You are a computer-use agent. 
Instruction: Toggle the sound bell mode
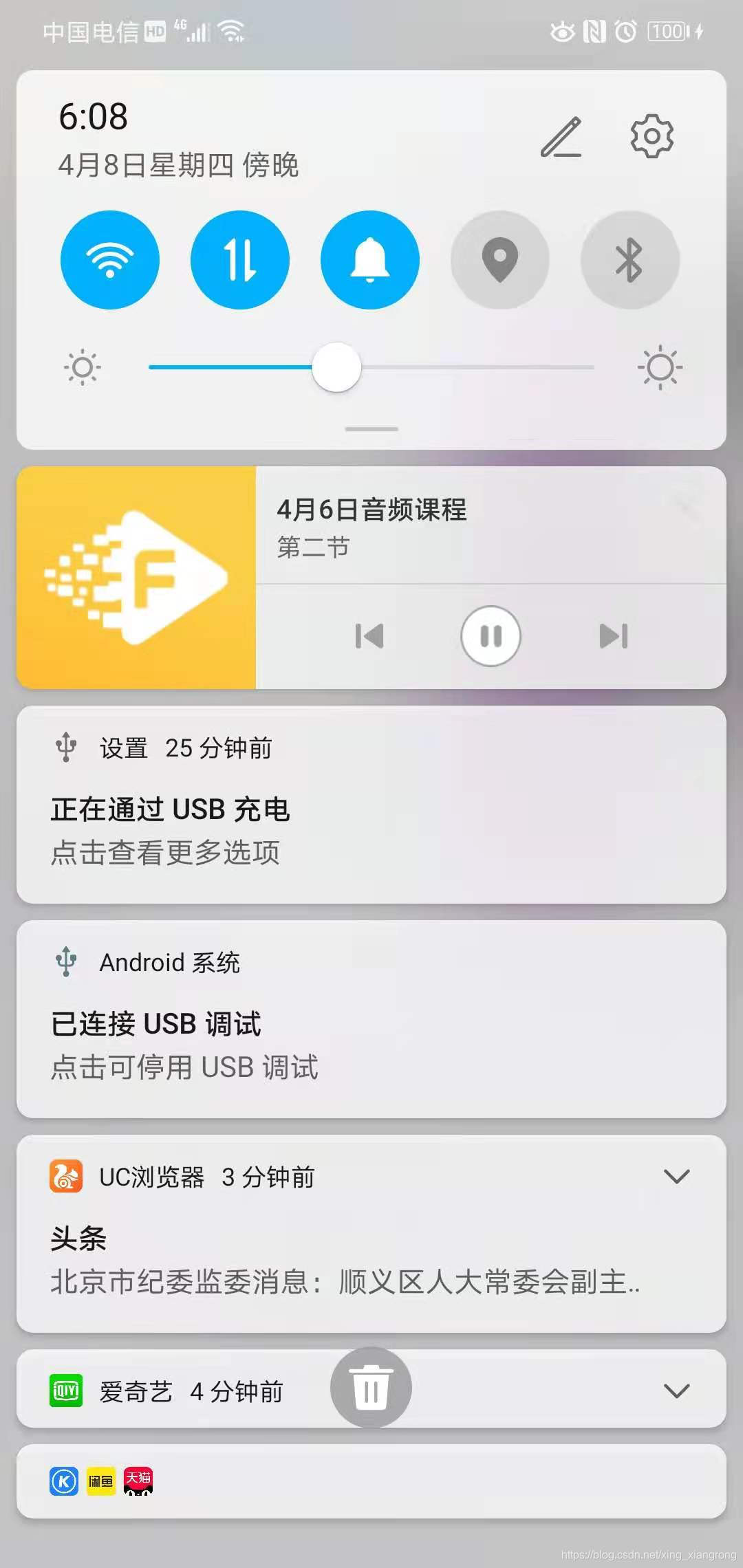pos(370,260)
